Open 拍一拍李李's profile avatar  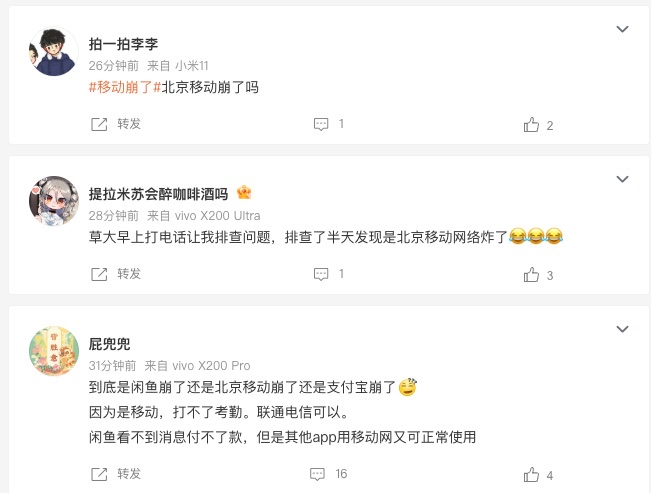tap(54, 52)
